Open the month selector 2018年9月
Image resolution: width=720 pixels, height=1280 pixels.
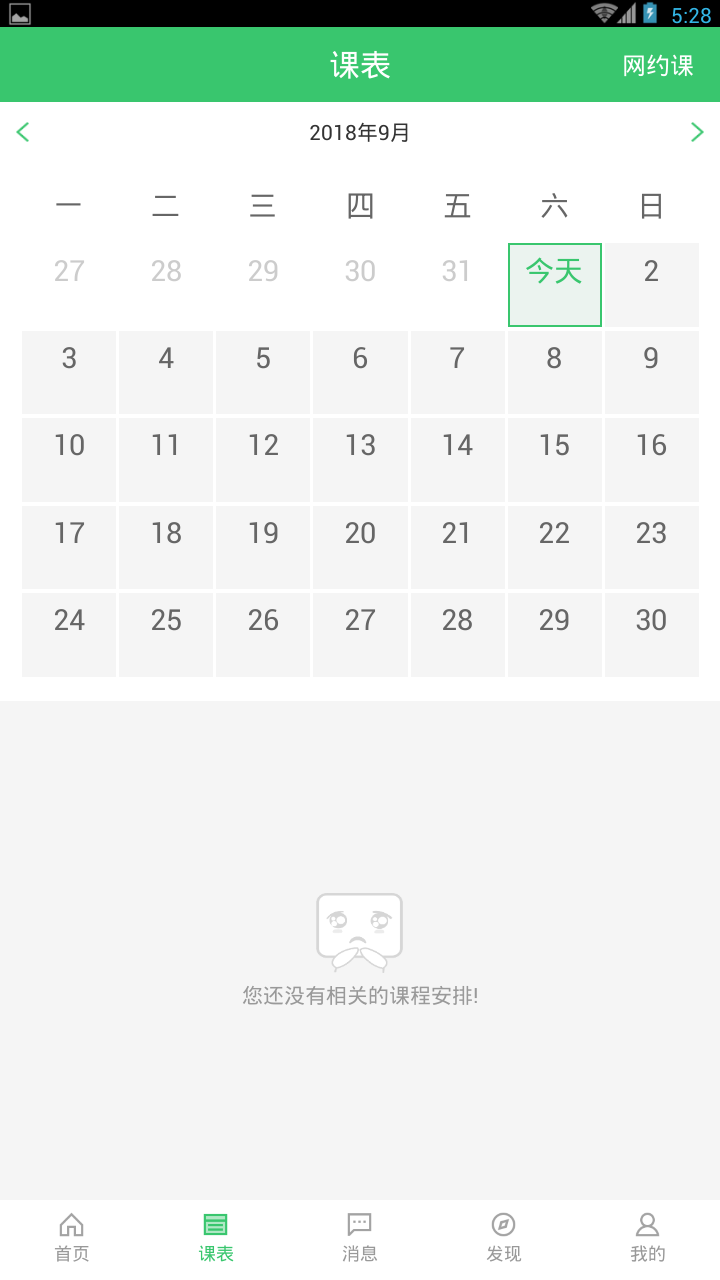click(x=360, y=131)
